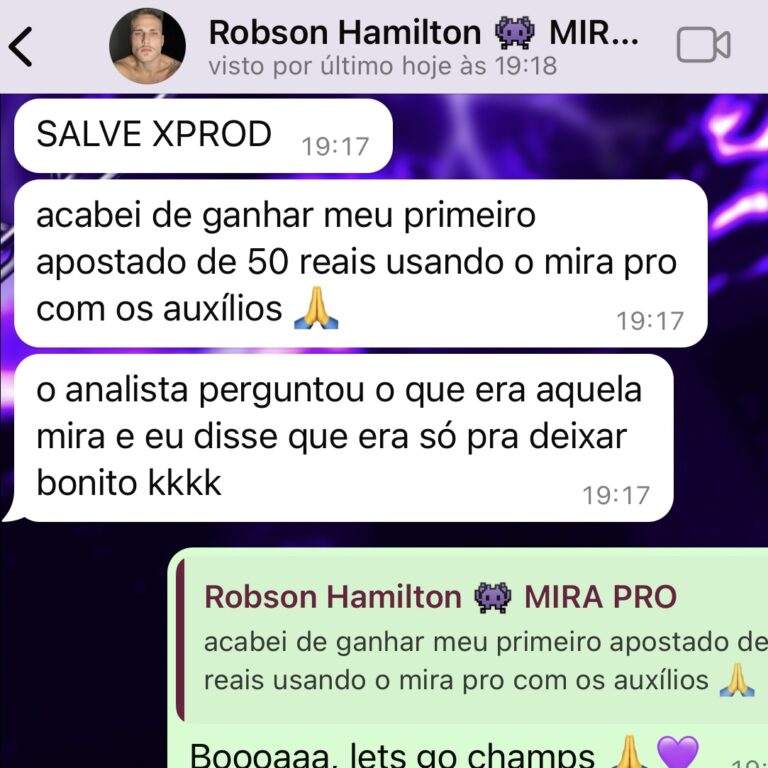Viewport: 768px width, 768px height.
Task: Start a video call with Robson Hamilton
Action: click(x=703, y=45)
